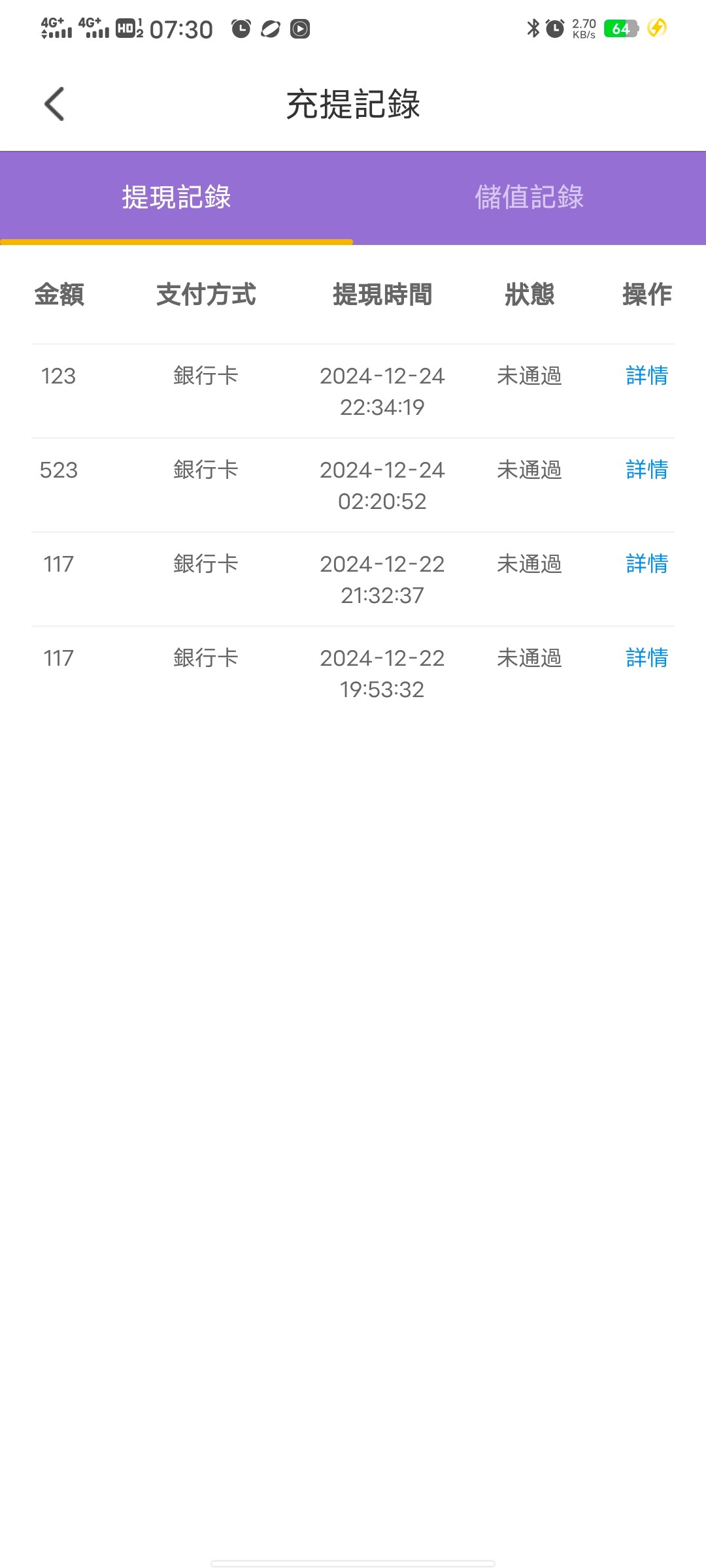Go back using the header arrow
This screenshot has height=1568, width=706.
54,104
